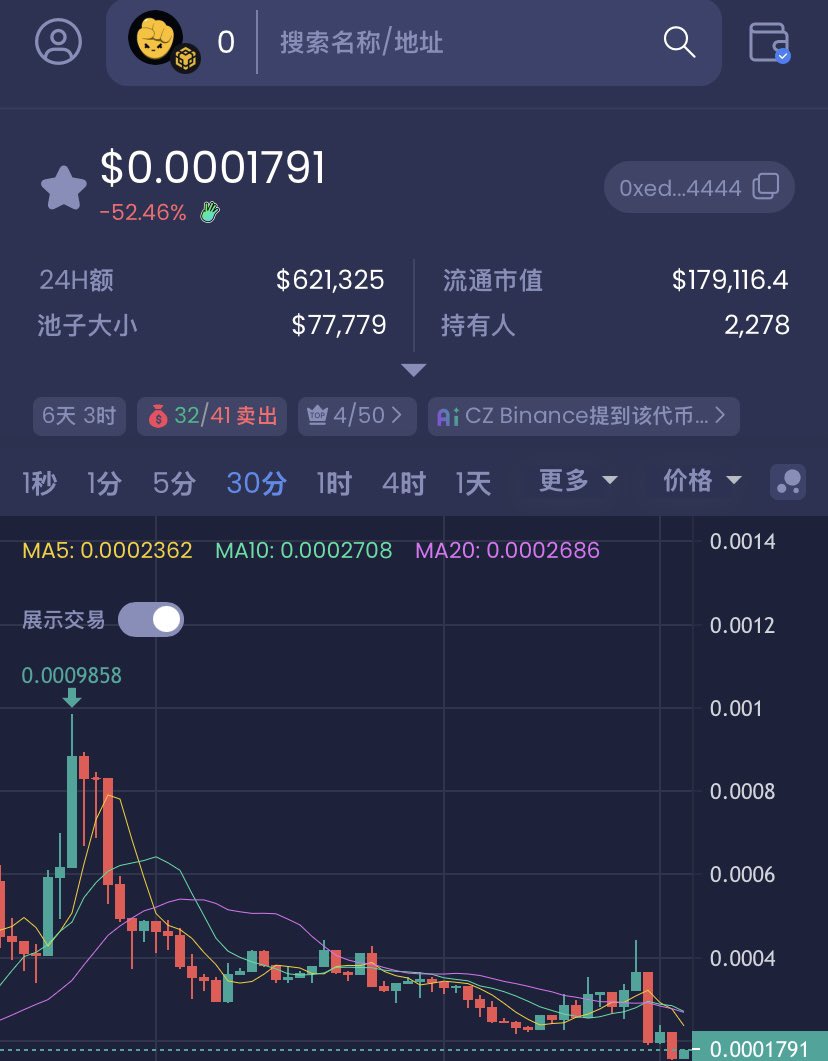Select the 30分 chart interval
The height and width of the screenshot is (1061, 828).
256,483
